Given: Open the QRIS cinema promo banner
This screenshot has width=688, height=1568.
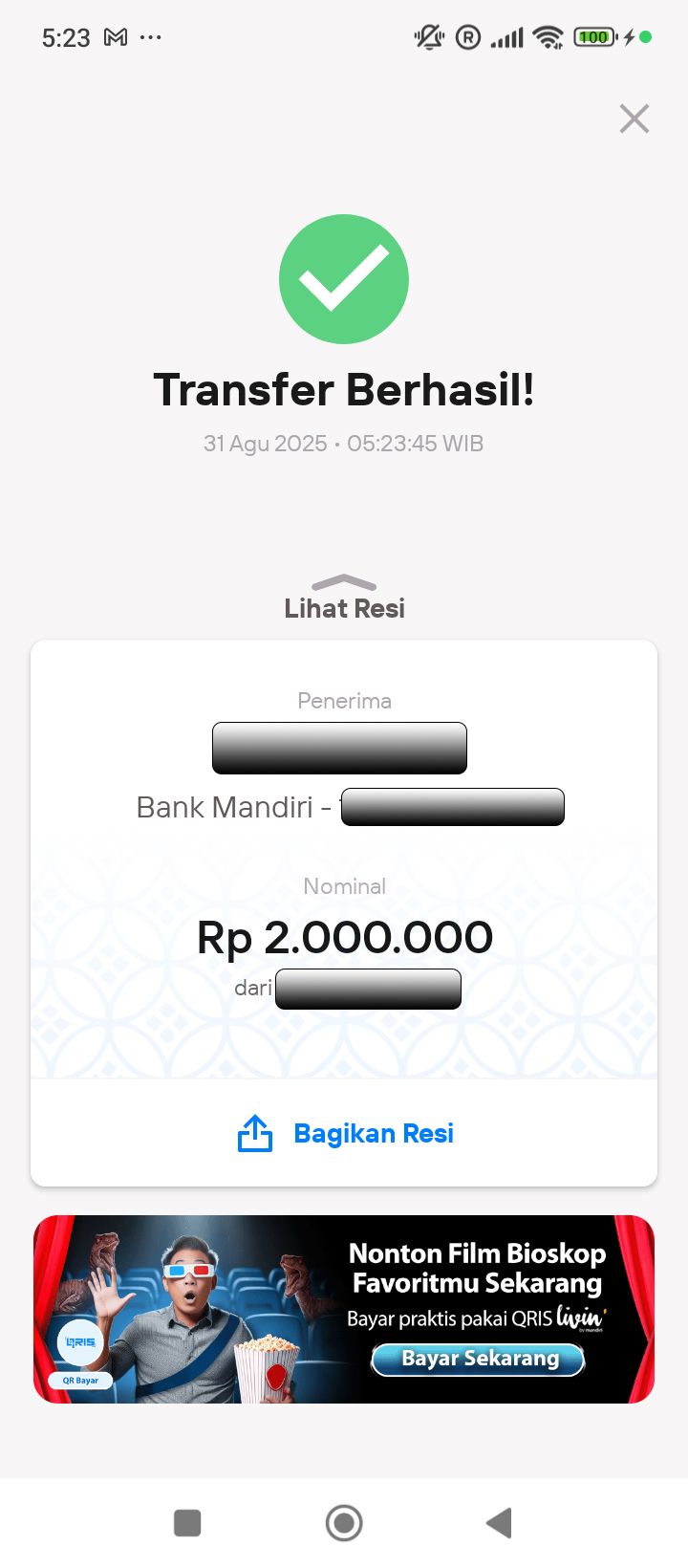Looking at the screenshot, I should click(x=344, y=1309).
